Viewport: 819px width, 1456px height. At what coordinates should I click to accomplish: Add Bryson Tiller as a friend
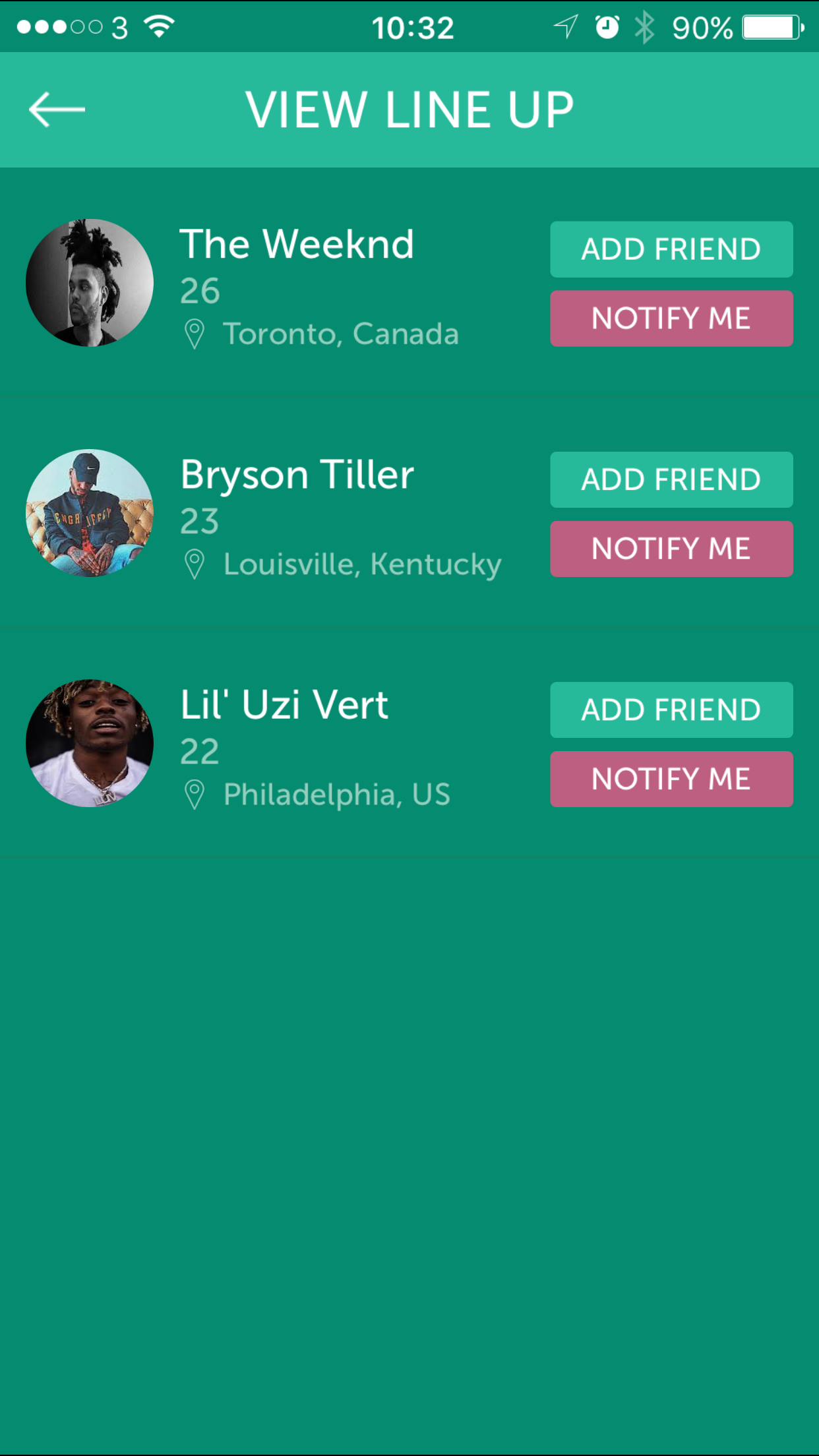[671, 479]
